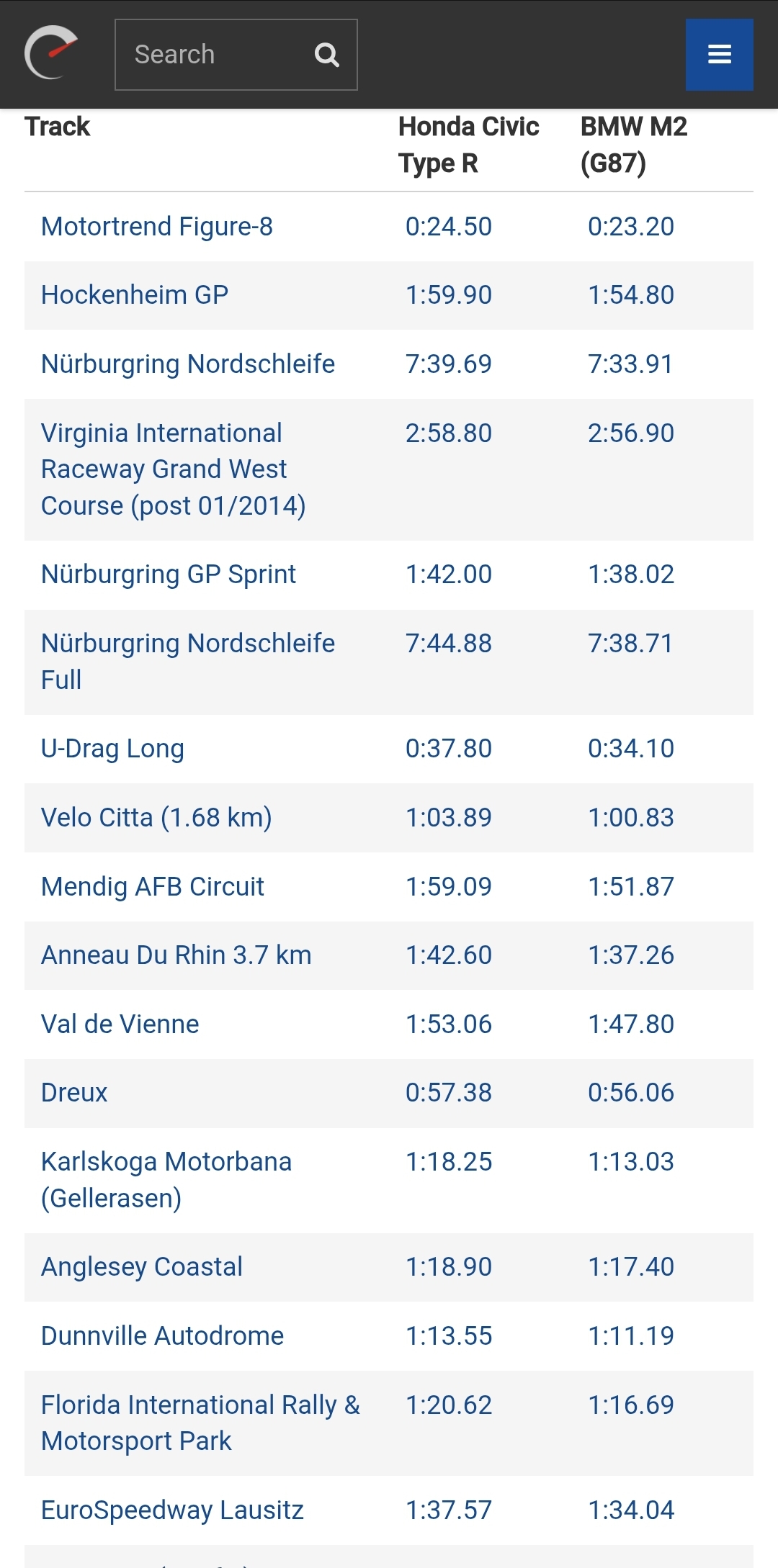Open Florida International Rally & Motorsport Park link
The width and height of the screenshot is (778, 1568).
point(200,1405)
